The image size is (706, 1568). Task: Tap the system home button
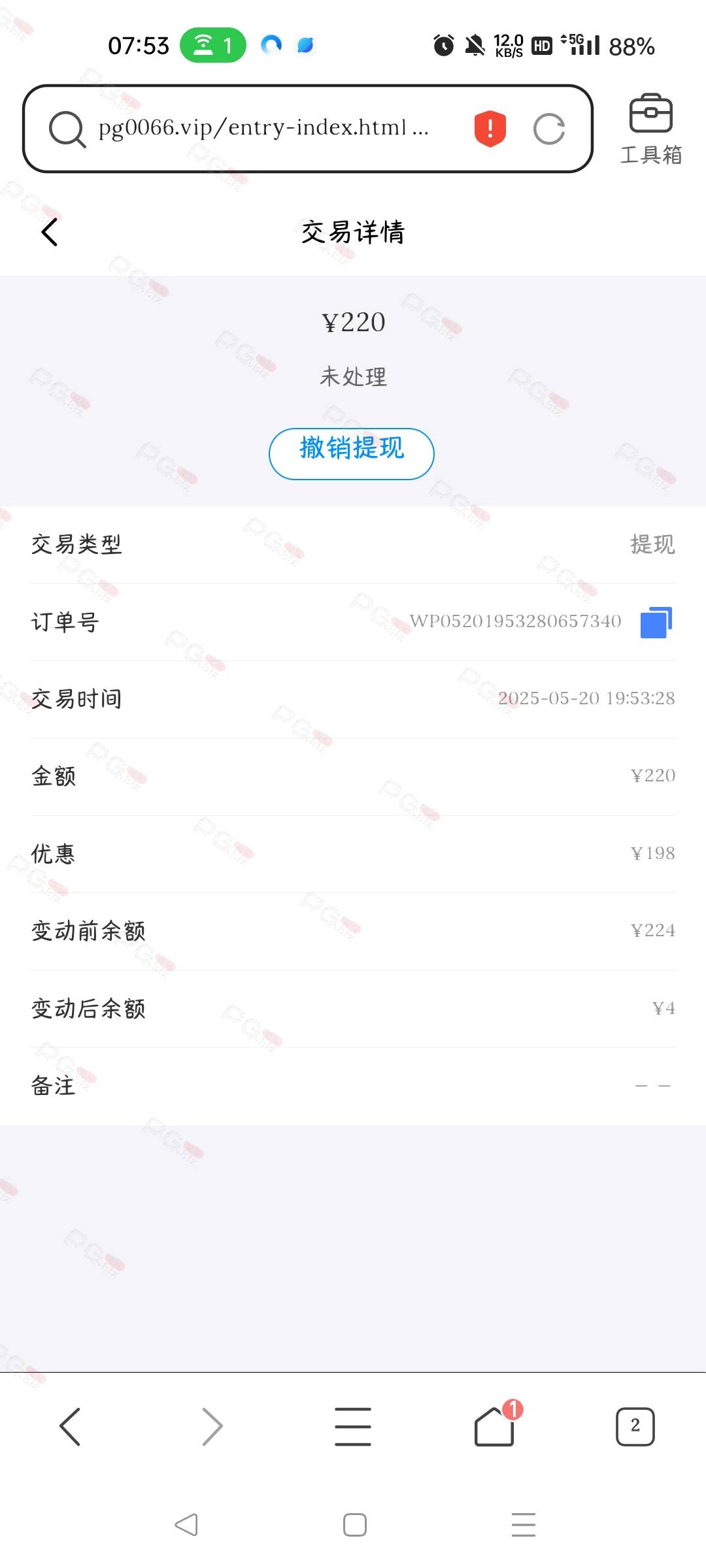pos(355,1525)
